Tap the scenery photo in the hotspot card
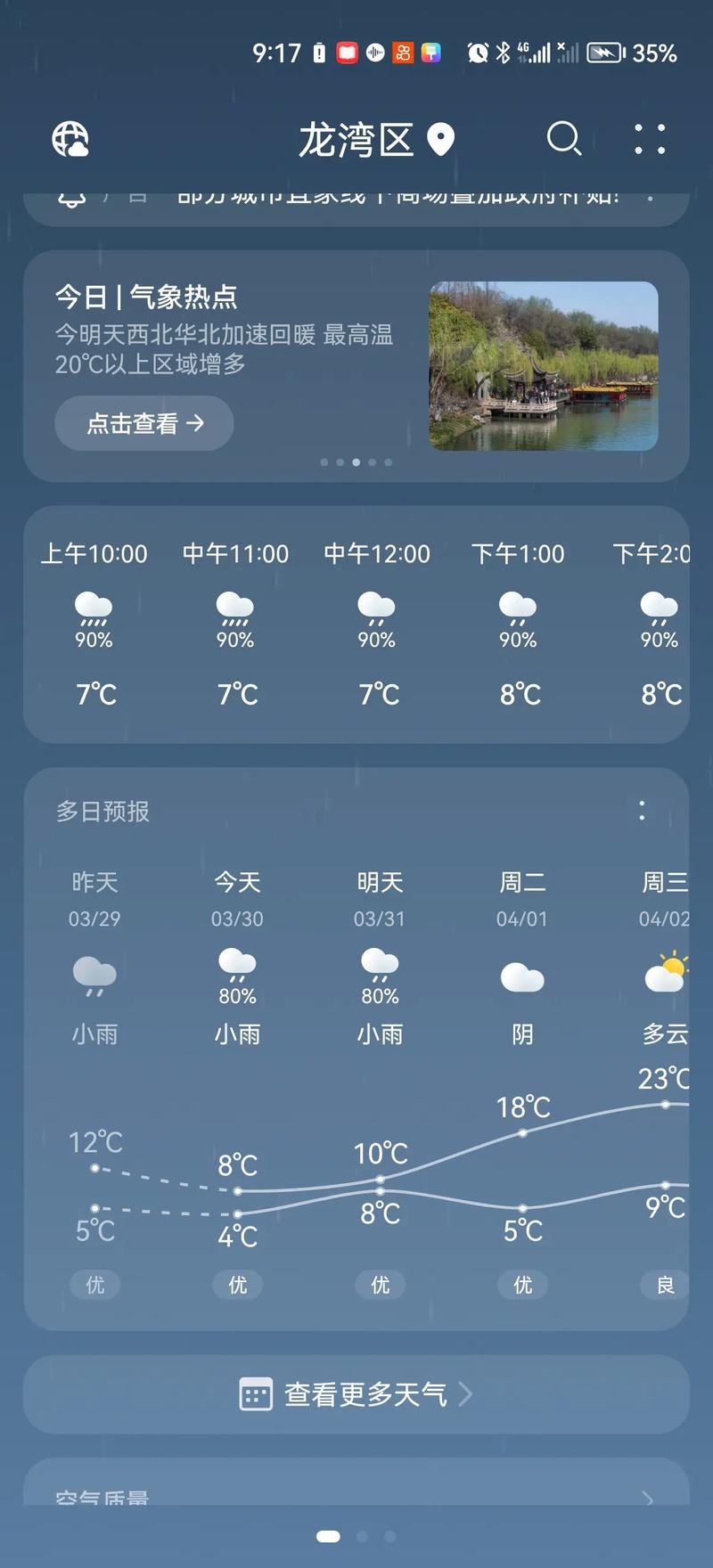Image resolution: width=713 pixels, height=1568 pixels. (544, 365)
